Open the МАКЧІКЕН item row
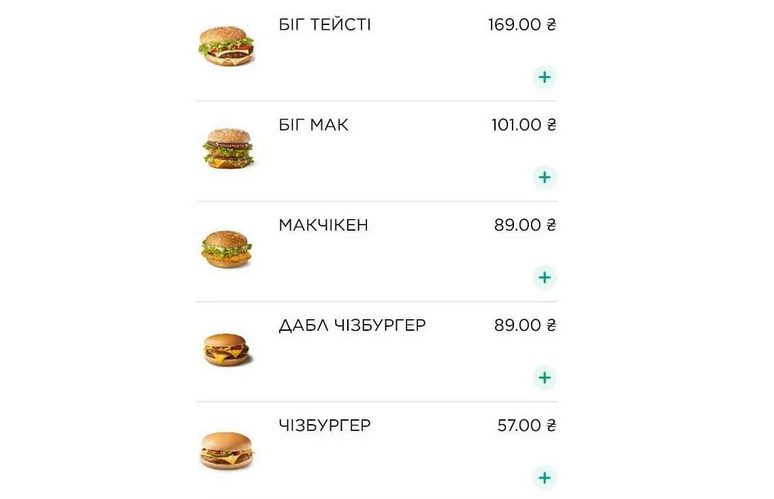This screenshot has width=774, height=499. 323,225
